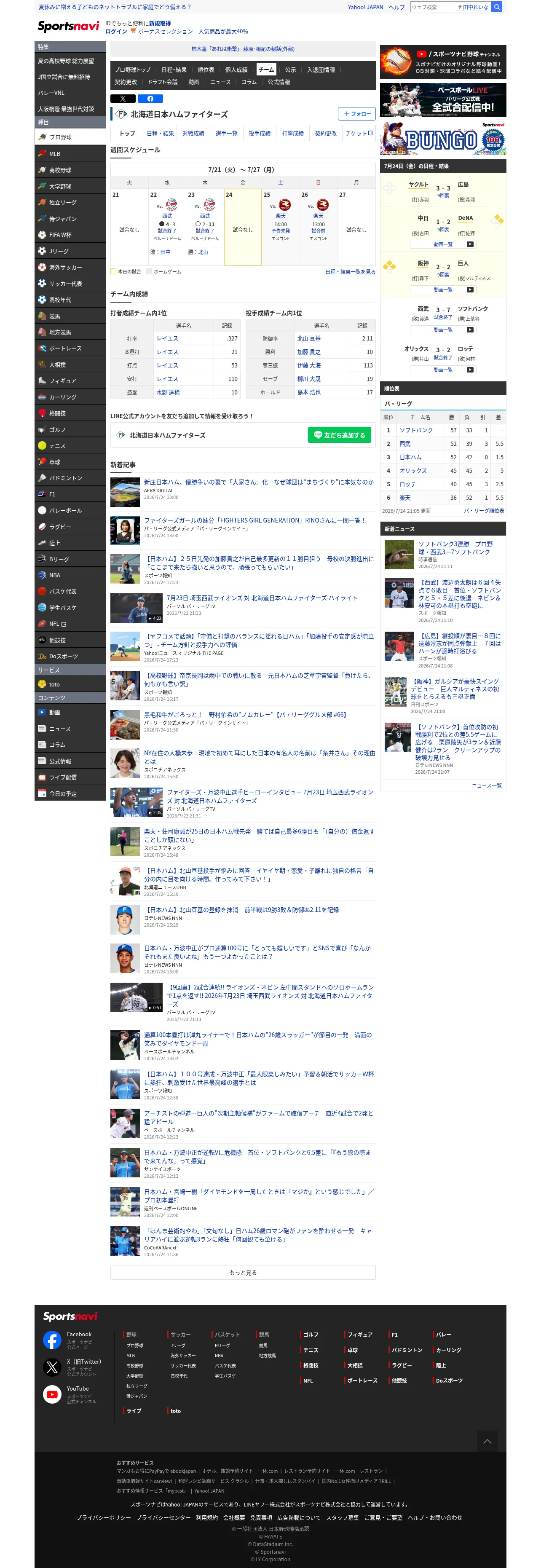541x1568 pixels.
Task: Open MLB in the left sidebar
Action: click(x=70, y=153)
